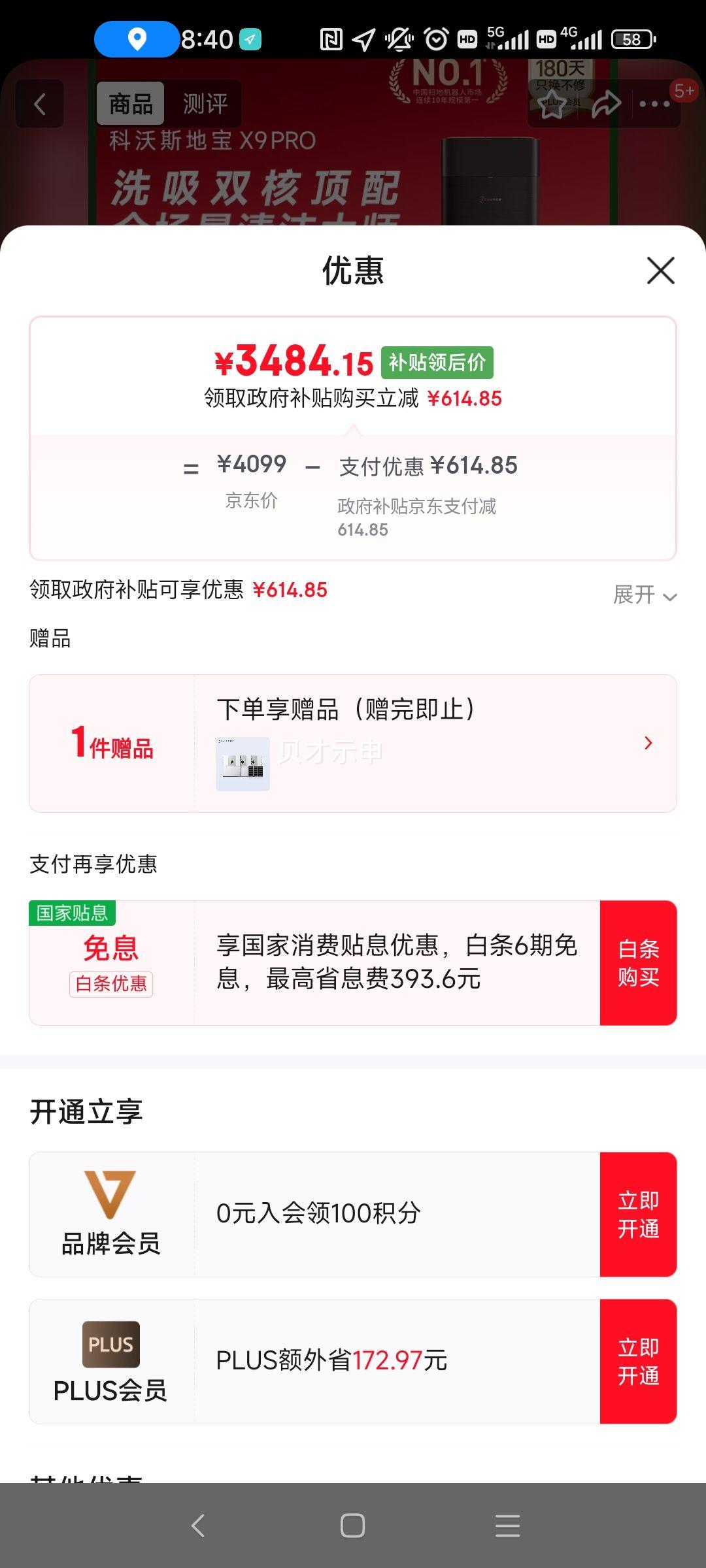Tap the back arrow at top left

pyautogui.click(x=39, y=104)
